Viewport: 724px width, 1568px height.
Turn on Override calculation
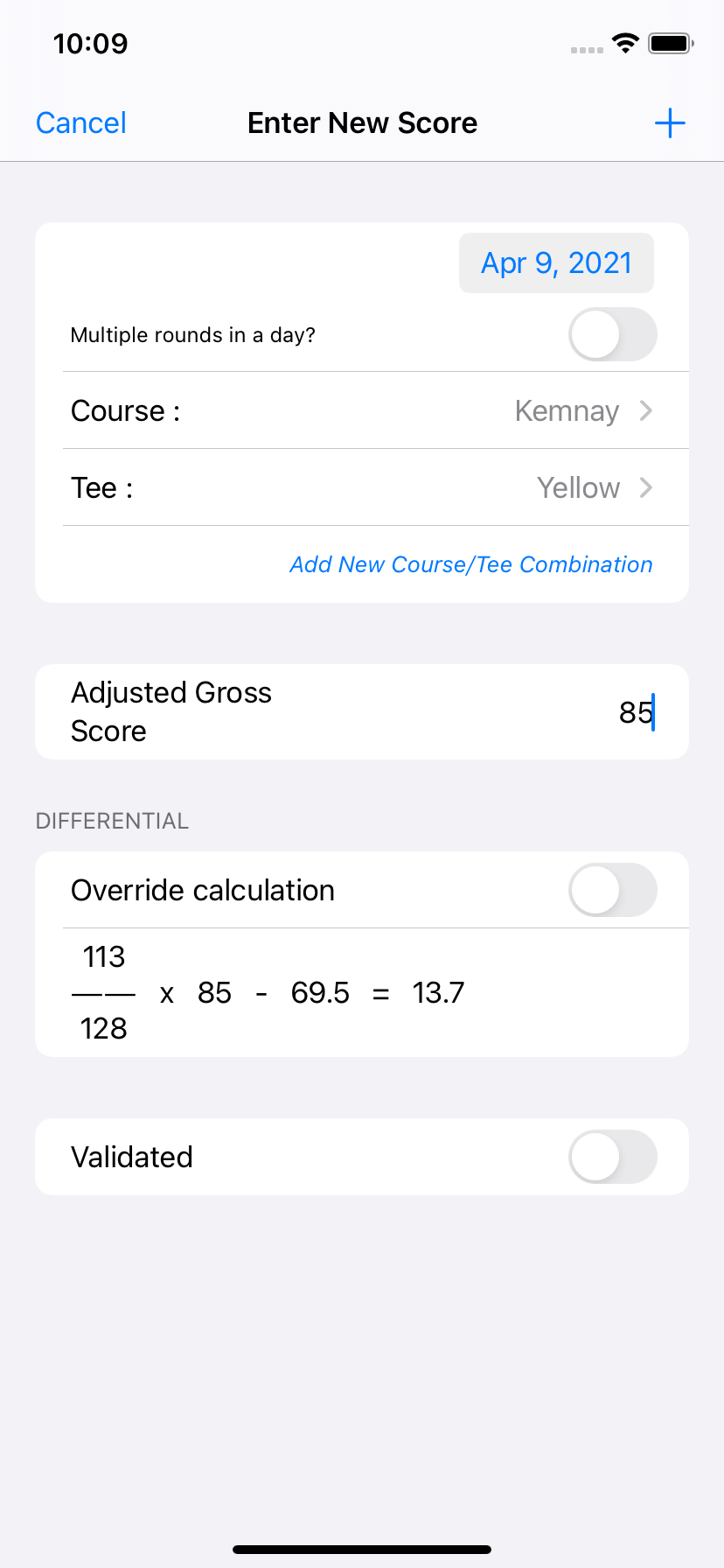coord(612,890)
